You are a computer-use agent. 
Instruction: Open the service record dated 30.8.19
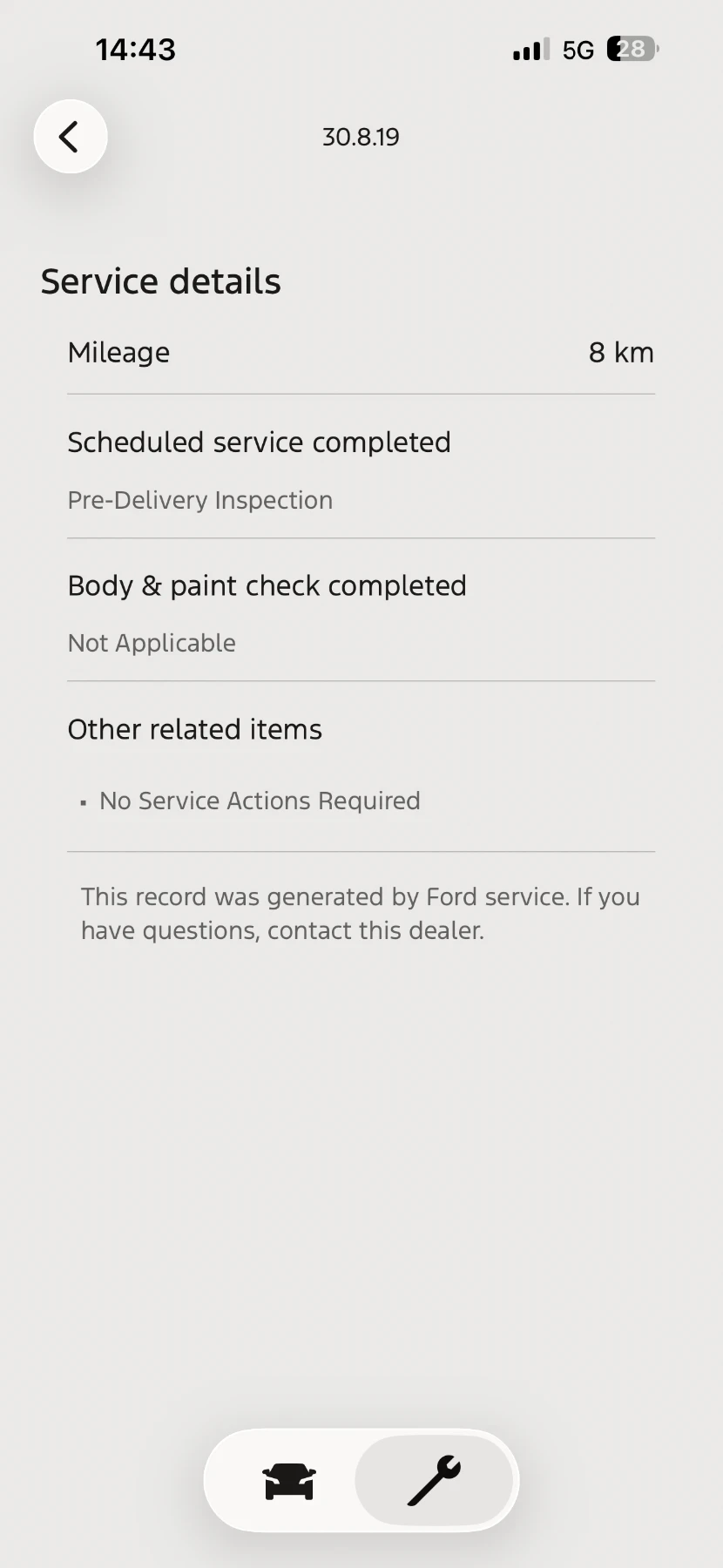click(361, 136)
